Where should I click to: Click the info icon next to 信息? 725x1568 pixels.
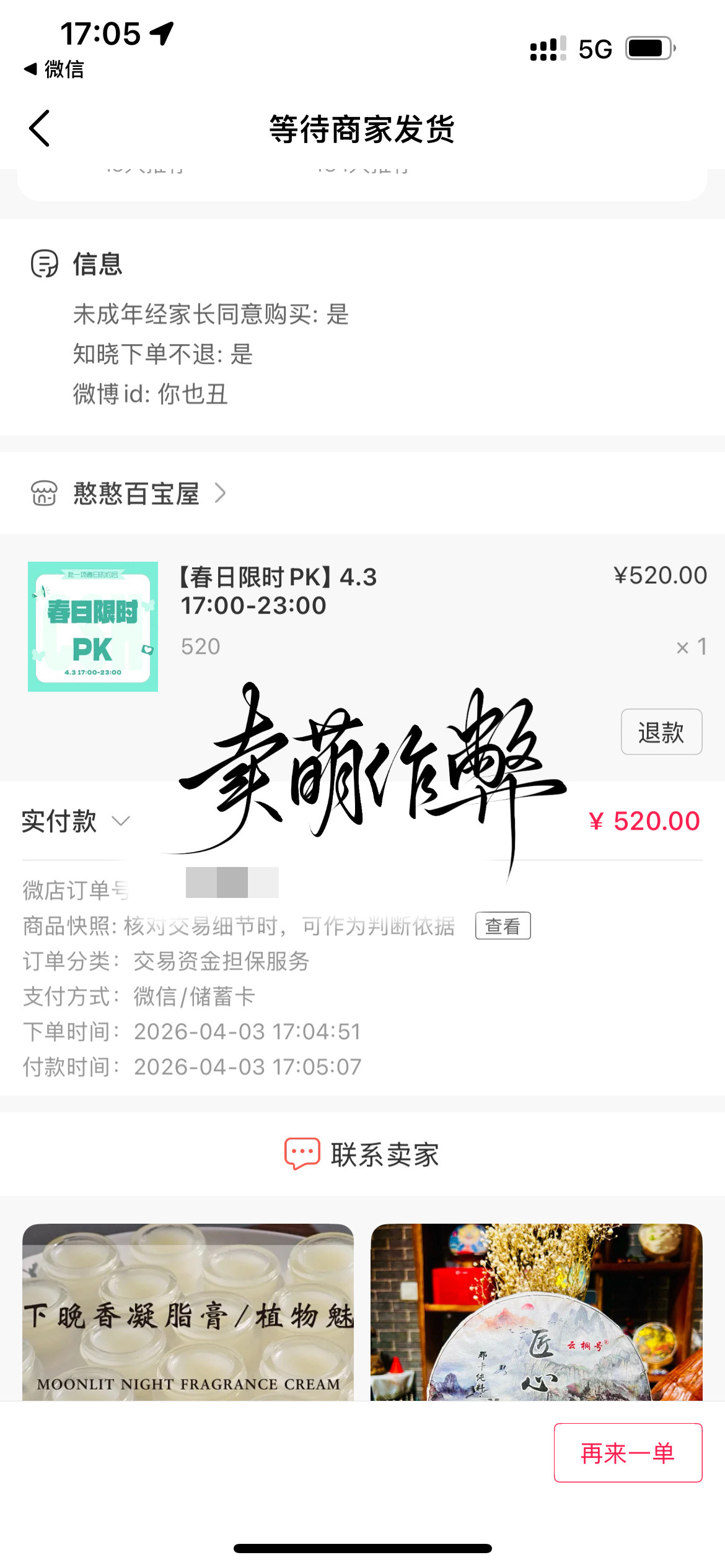click(x=42, y=265)
